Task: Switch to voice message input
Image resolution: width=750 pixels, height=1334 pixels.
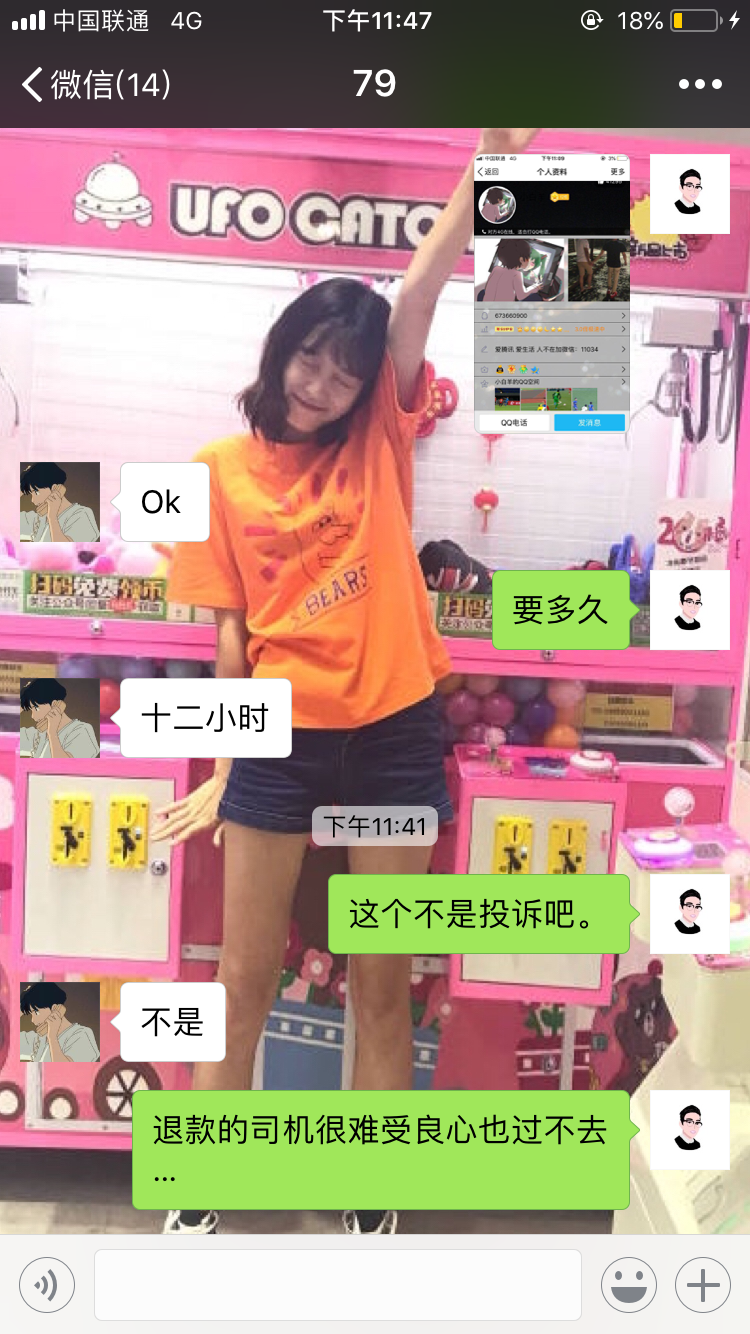Action: pos(47,1285)
